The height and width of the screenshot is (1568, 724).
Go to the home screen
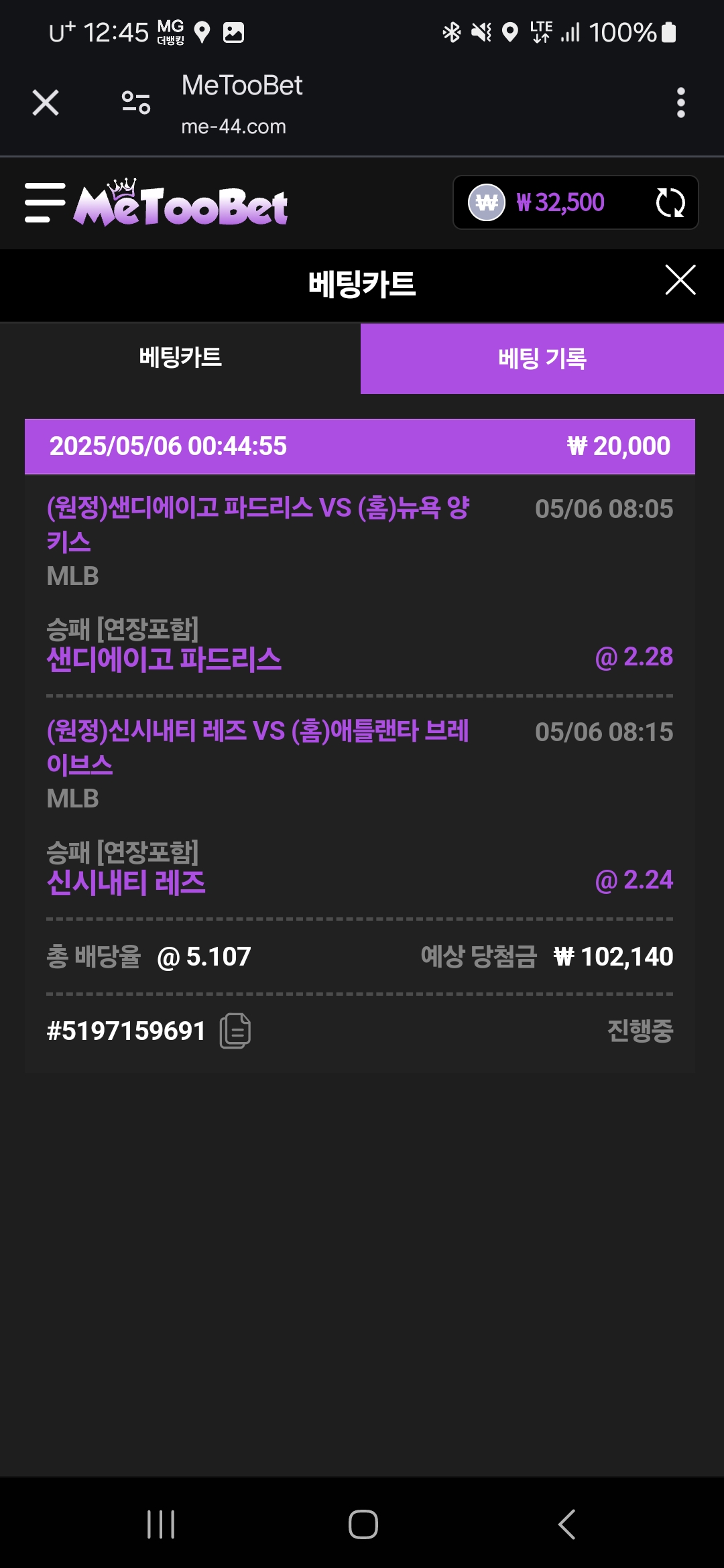[363, 1524]
